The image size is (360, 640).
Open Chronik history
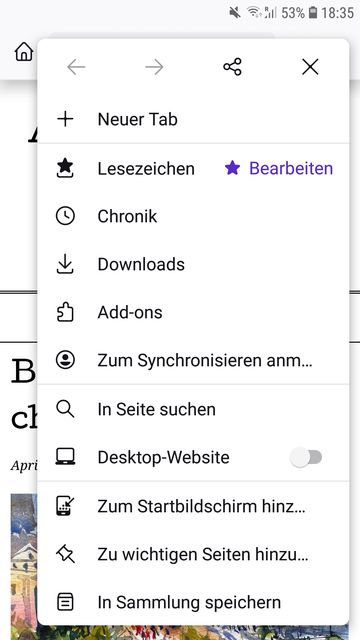tap(193, 216)
